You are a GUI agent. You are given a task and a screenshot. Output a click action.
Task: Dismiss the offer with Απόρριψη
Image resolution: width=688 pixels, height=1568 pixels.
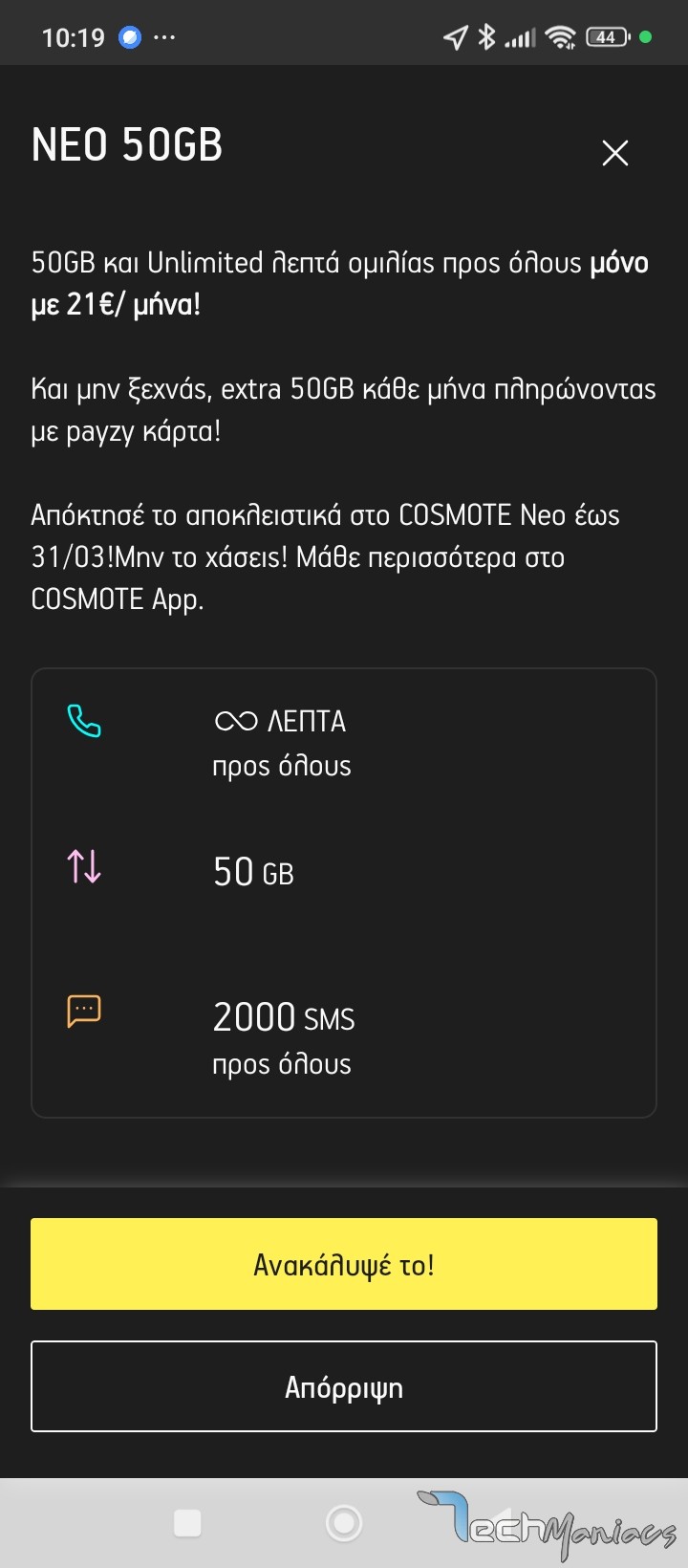click(x=344, y=1386)
